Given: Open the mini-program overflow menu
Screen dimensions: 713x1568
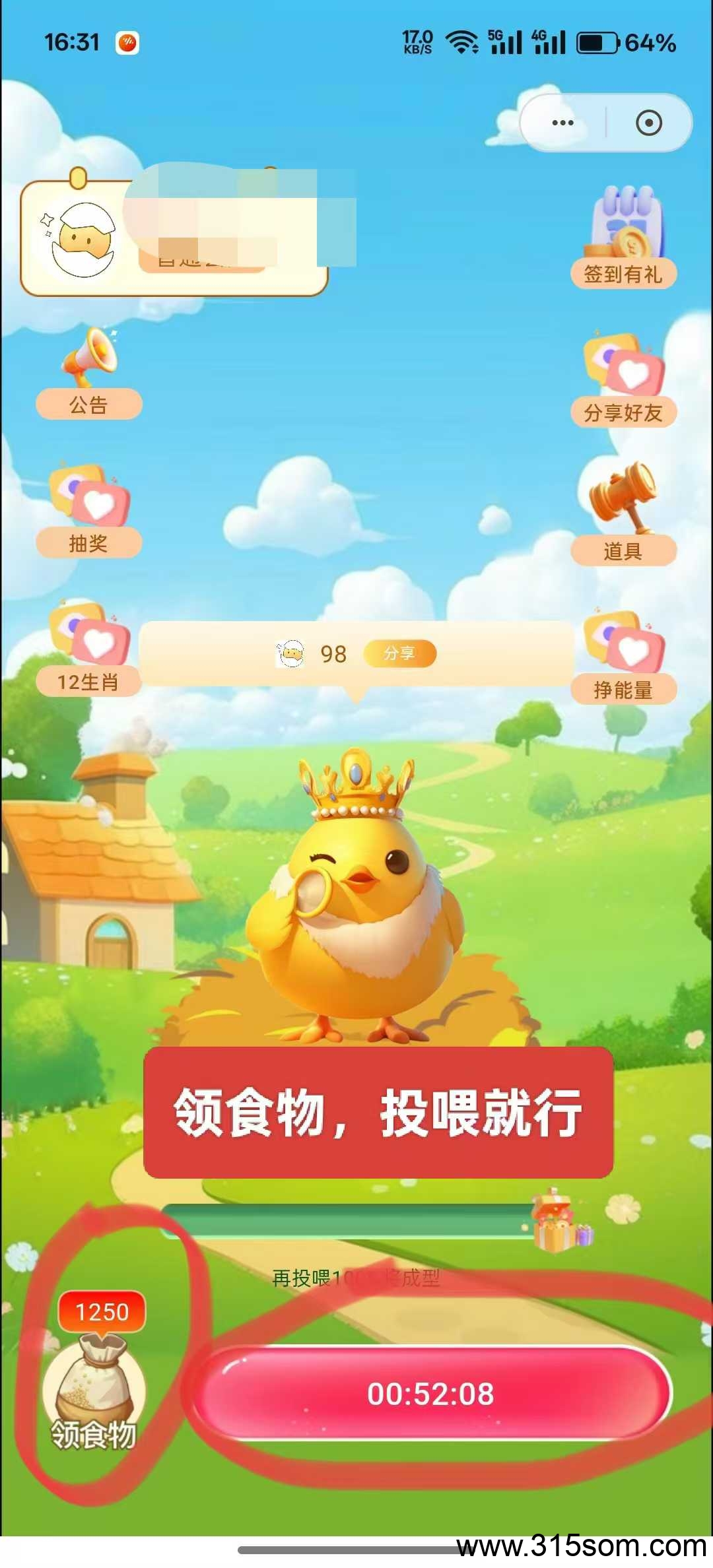Looking at the screenshot, I should pyautogui.click(x=562, y=123).
